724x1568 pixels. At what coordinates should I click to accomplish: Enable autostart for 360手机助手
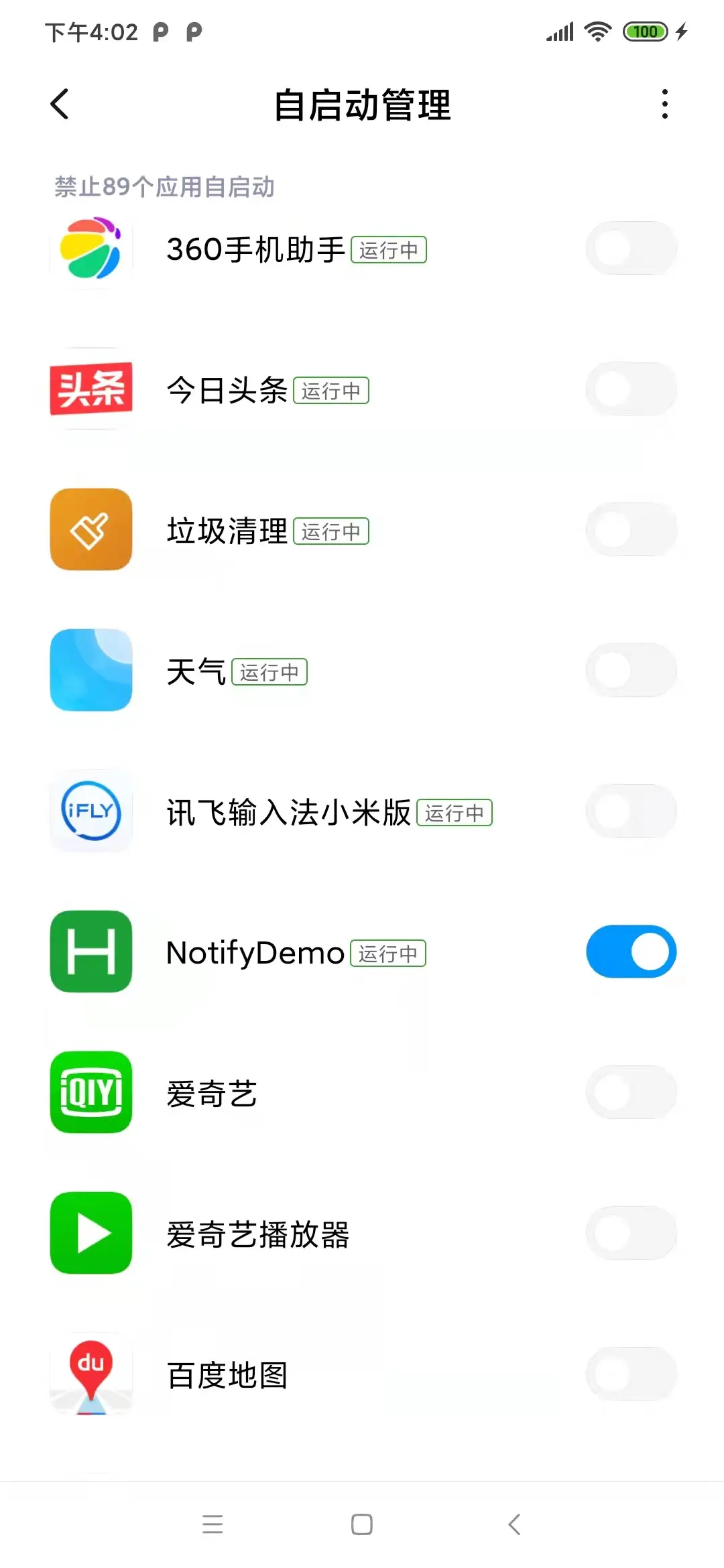(x=631, y=249)
